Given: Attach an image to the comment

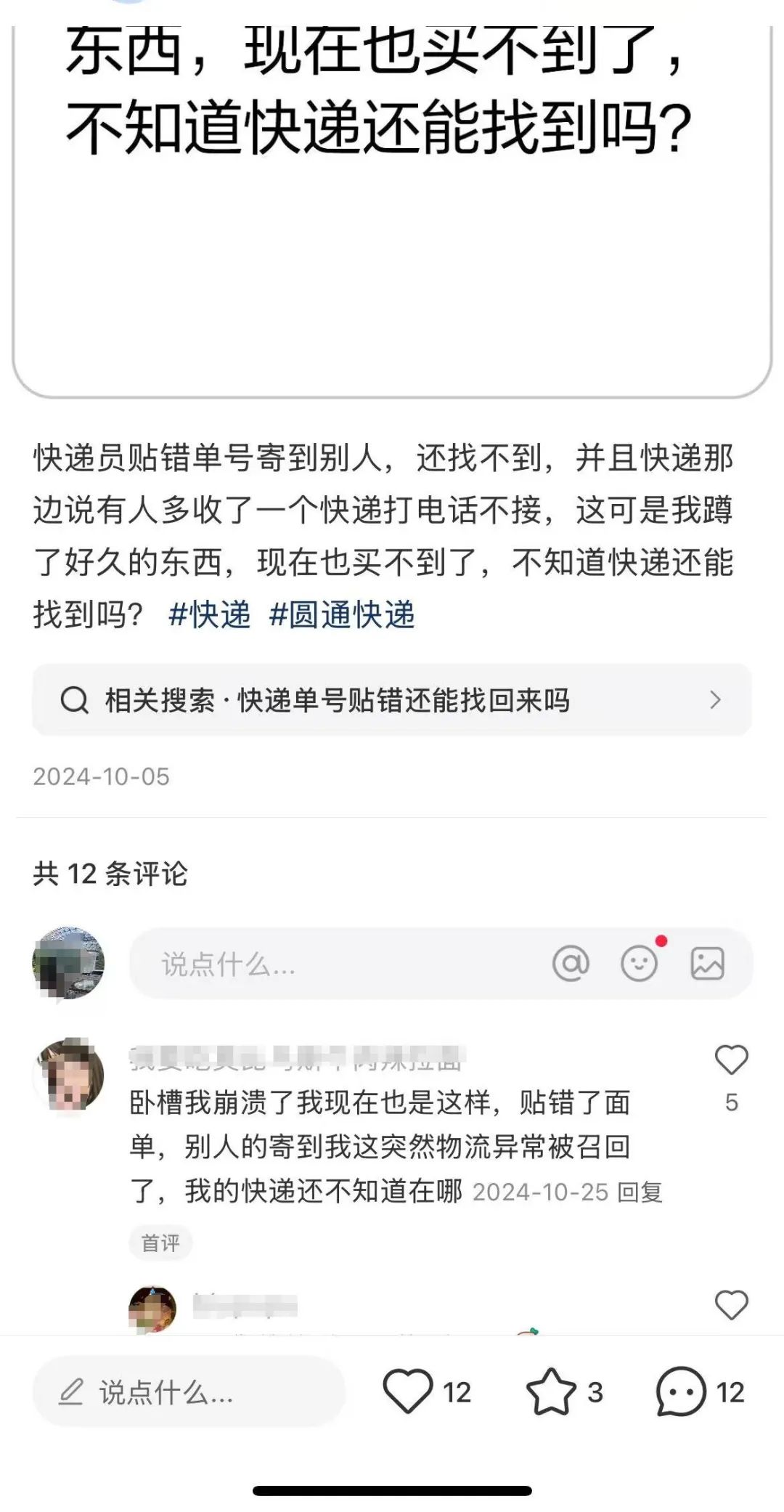Looking at the screenshot, I should coord(707,964).
